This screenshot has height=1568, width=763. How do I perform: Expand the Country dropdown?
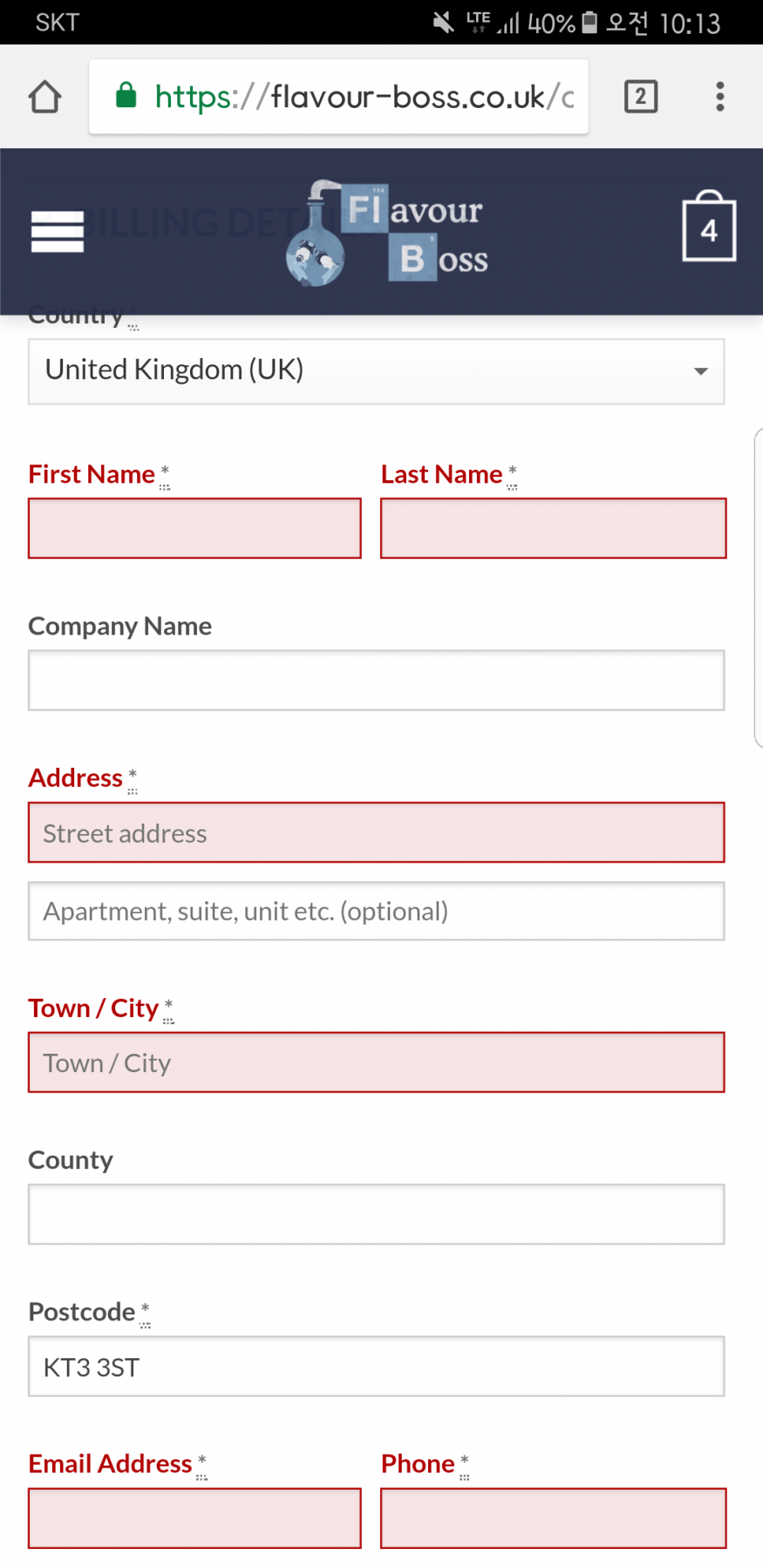click(377, 371)
